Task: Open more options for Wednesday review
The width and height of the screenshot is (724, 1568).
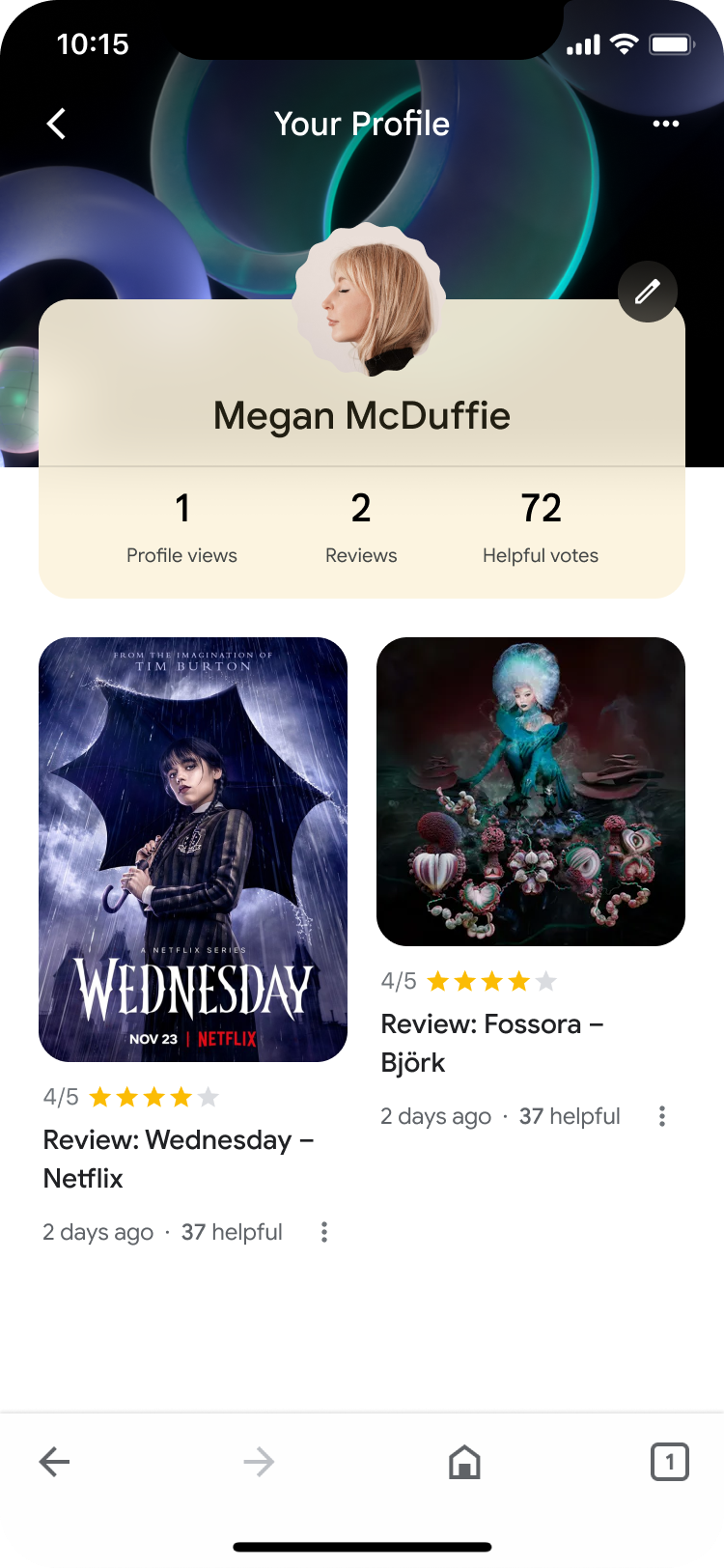Action: click(324, 1232)
